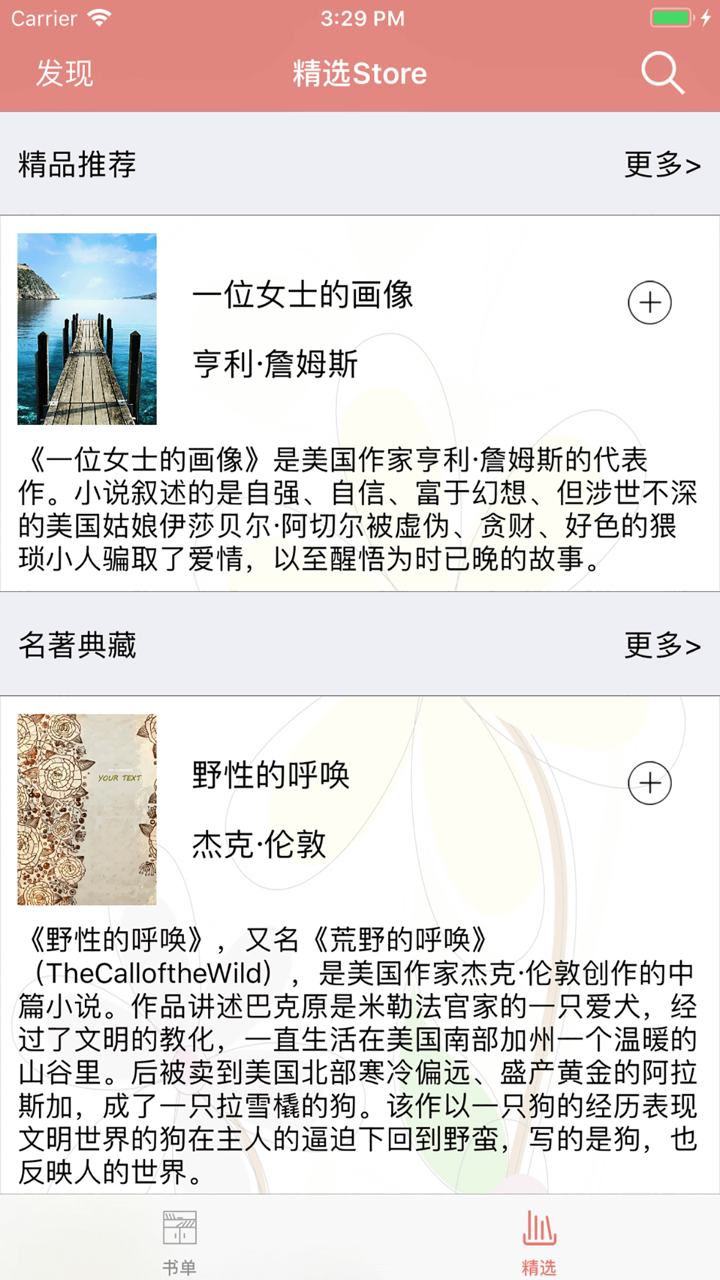Viewport: 720px width, 1280px height.
Task: Open the floral cover of 野性的呼唤
Action: 87,808
